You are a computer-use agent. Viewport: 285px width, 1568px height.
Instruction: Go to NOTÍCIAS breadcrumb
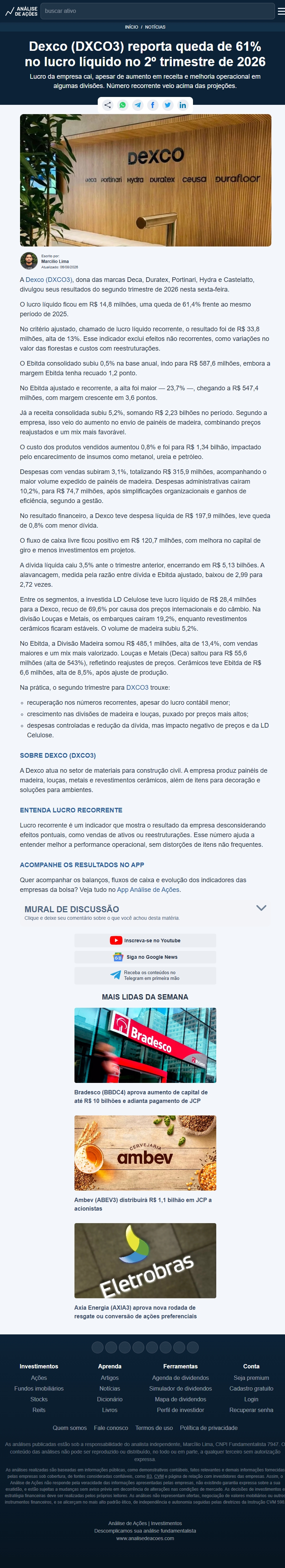155,27
